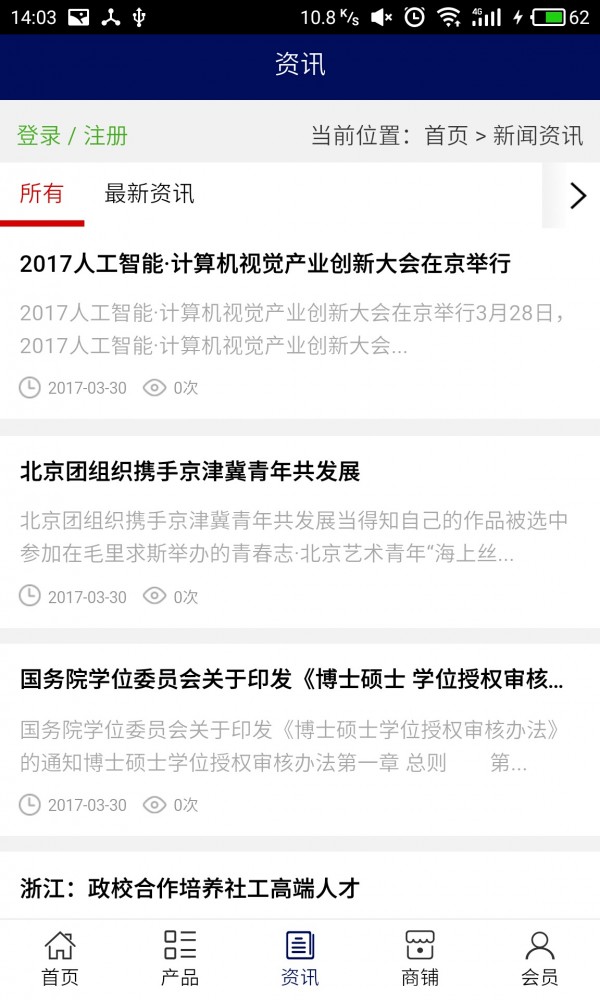This screenshot has height=1000, width=600.
Task: View the 浙江：政校合作培养社工高端人才 article
Action: [190, 888]
